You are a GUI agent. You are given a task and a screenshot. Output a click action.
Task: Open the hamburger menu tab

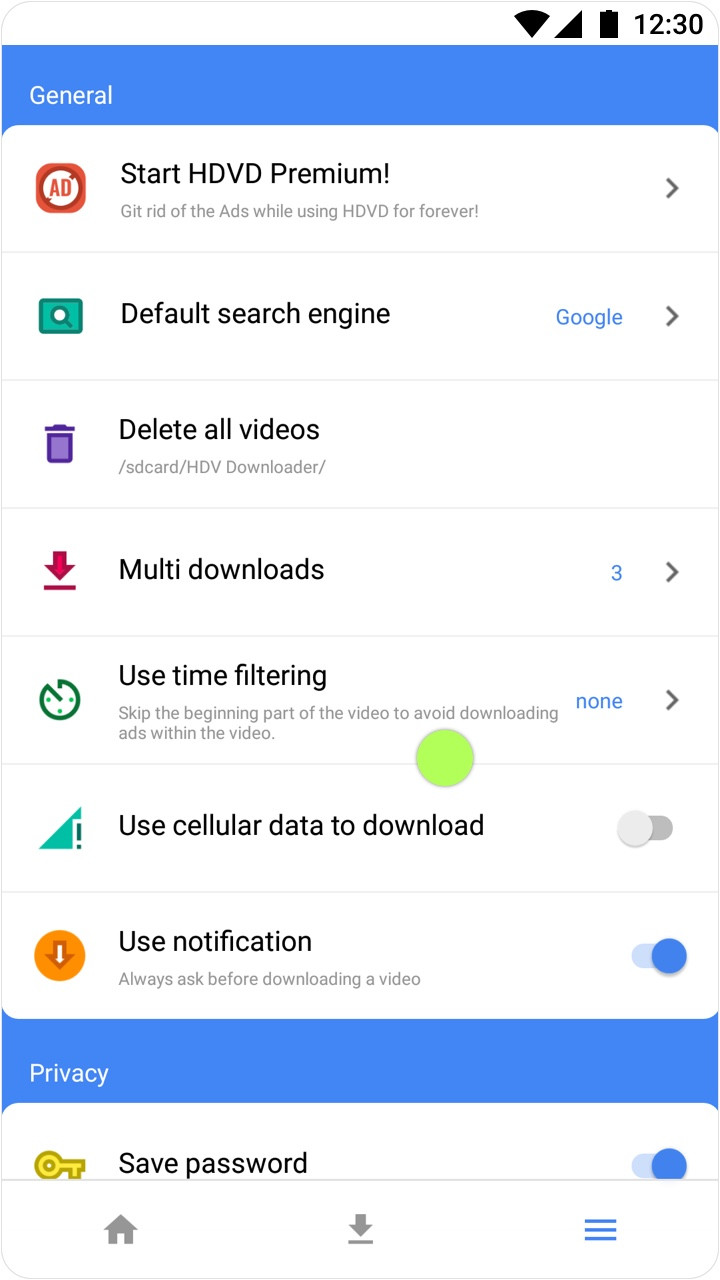[600, 1229]
